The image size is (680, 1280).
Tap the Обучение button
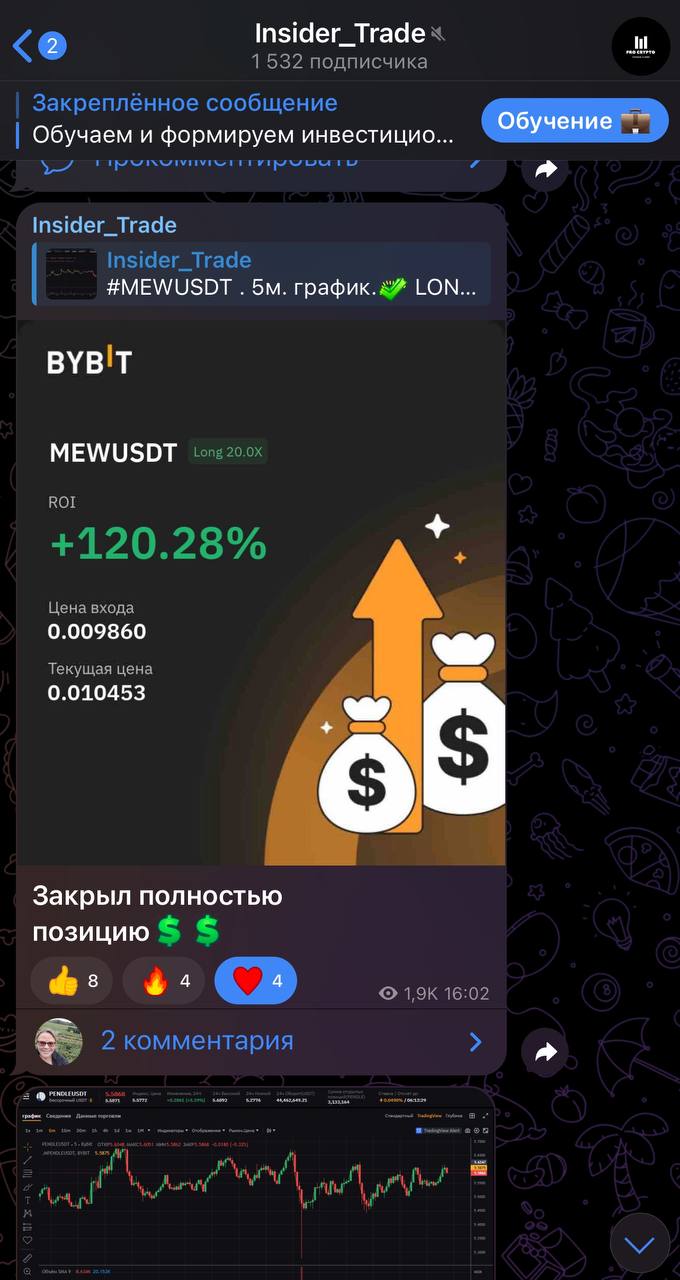[574, 121]
